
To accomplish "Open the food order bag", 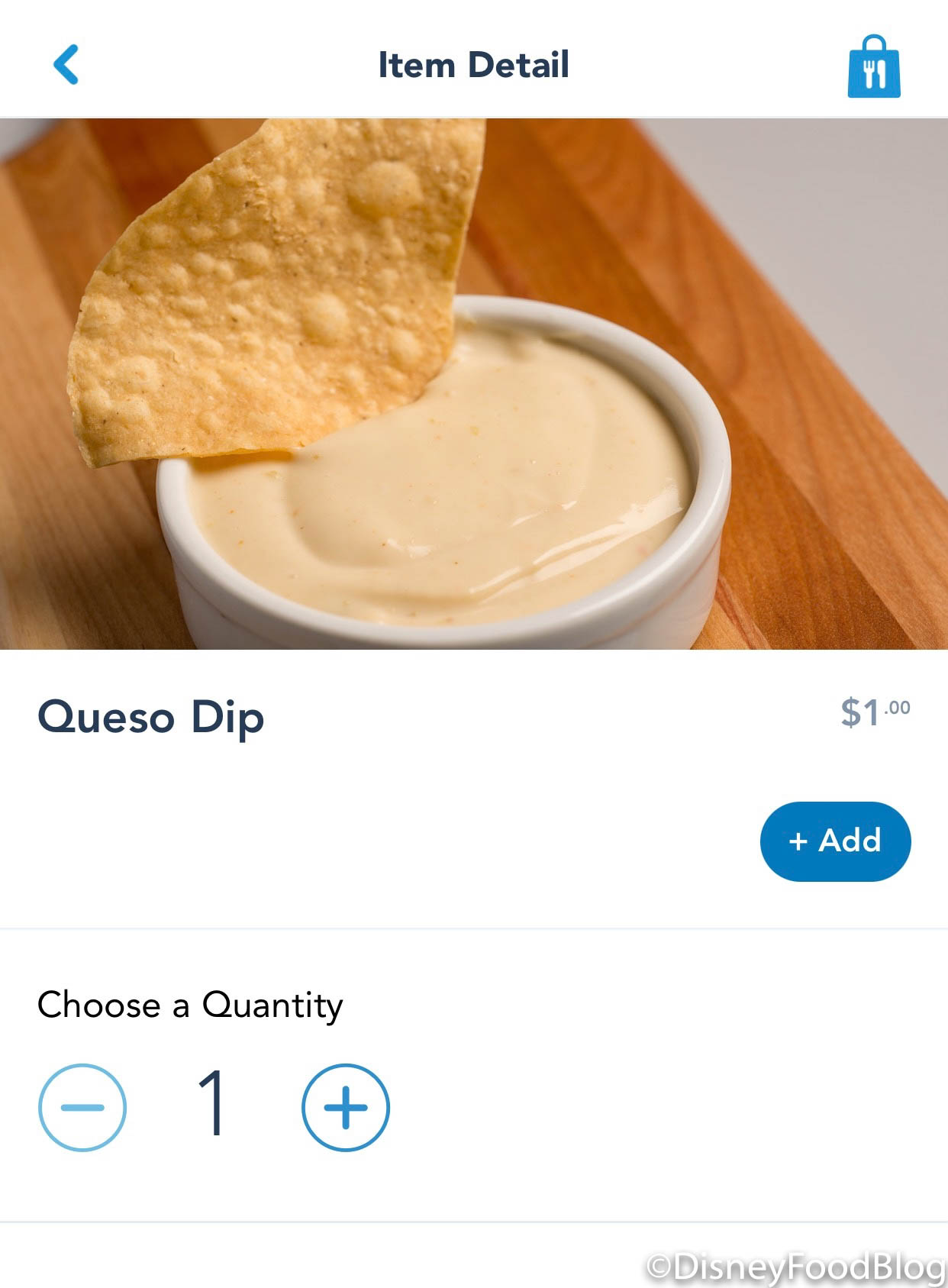I will [x=873, y=67].
